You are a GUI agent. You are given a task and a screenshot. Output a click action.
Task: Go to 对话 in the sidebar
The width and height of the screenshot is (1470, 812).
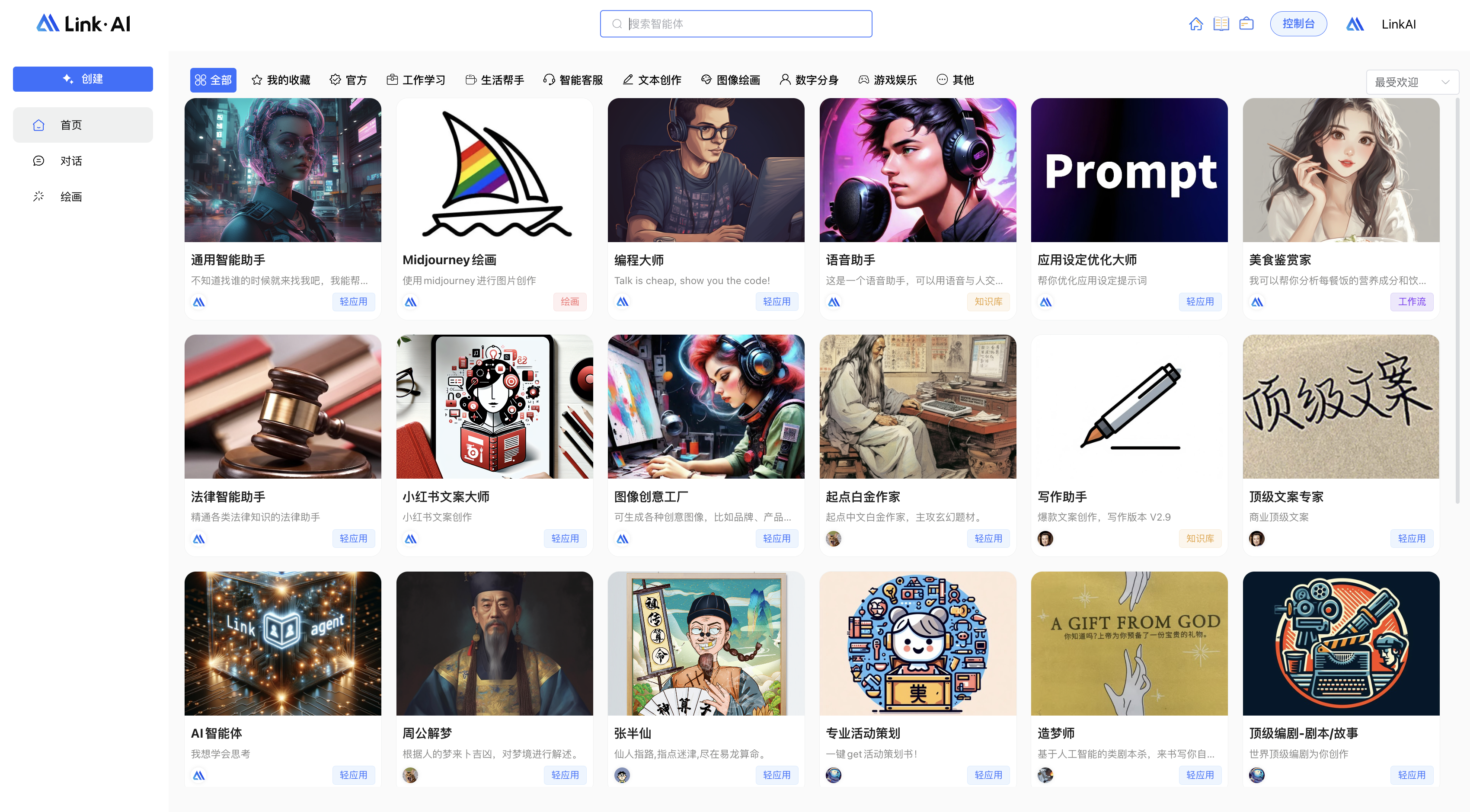[71, 161]
